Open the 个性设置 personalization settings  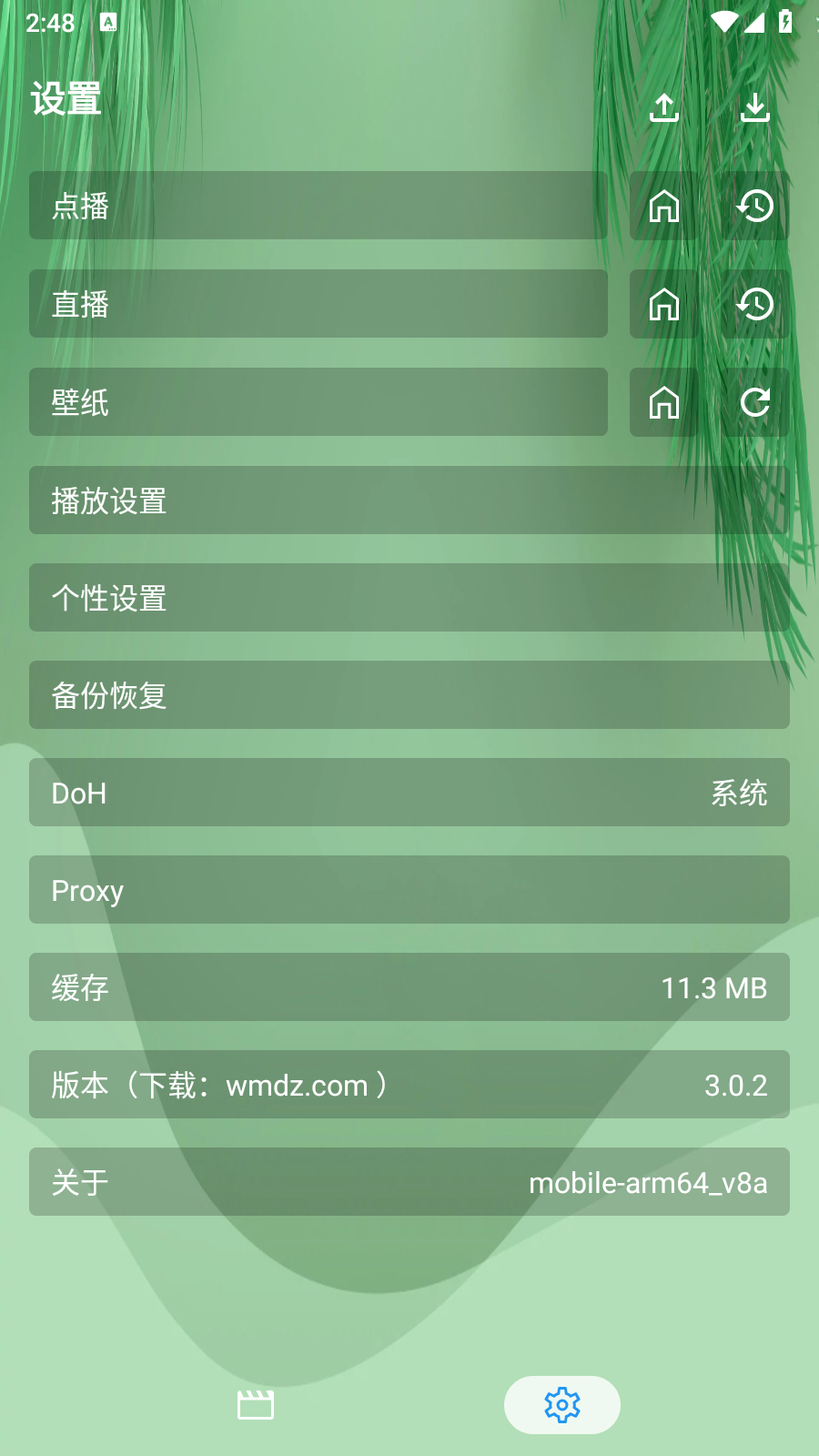click(x=409, y=598)
